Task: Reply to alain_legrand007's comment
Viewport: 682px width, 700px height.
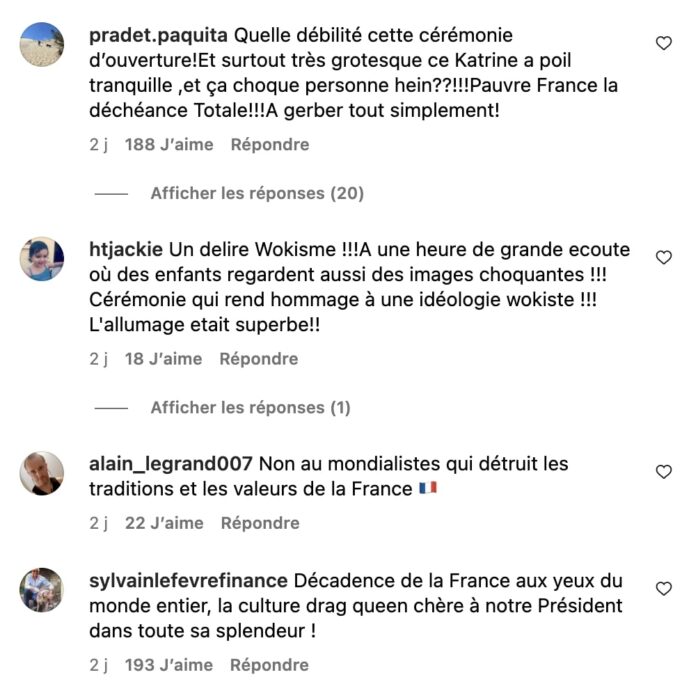Action: pyautogui.click(x=260, y=523)
